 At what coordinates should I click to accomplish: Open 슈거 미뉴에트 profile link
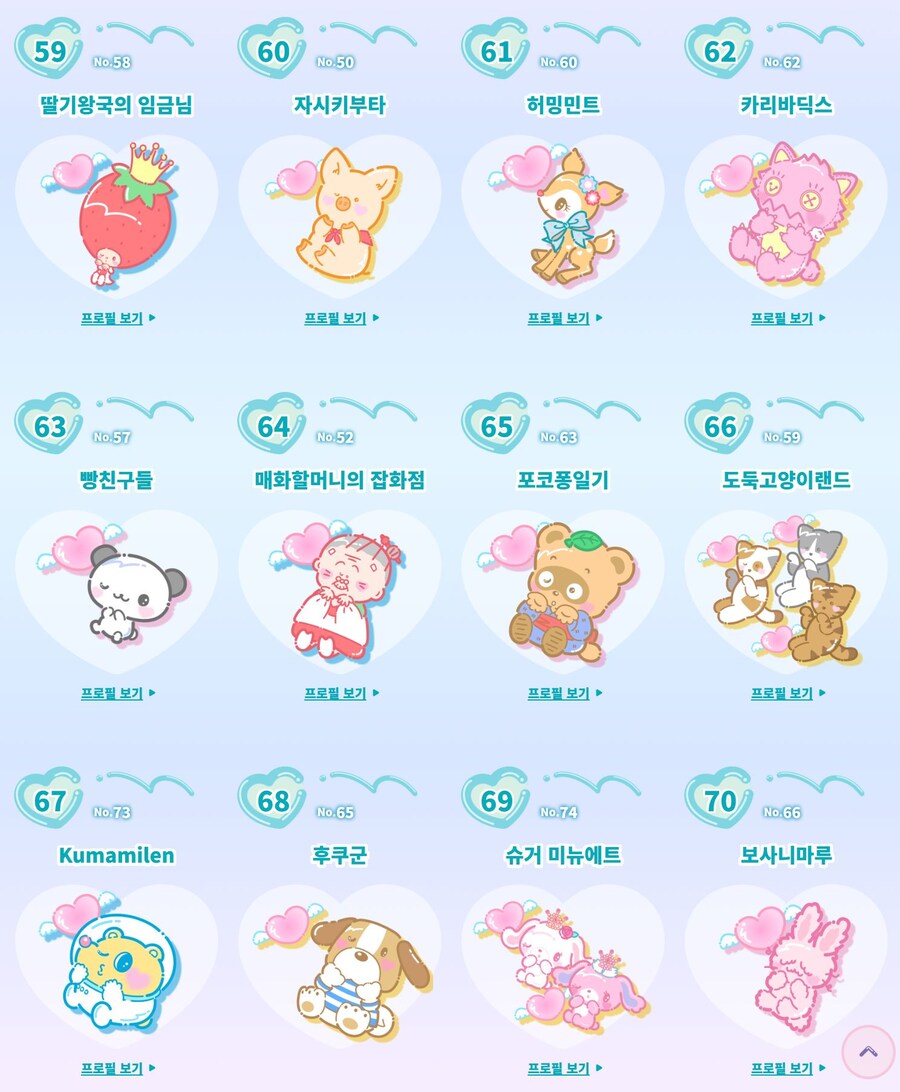pyautogui.click(x=564, y=1068)
